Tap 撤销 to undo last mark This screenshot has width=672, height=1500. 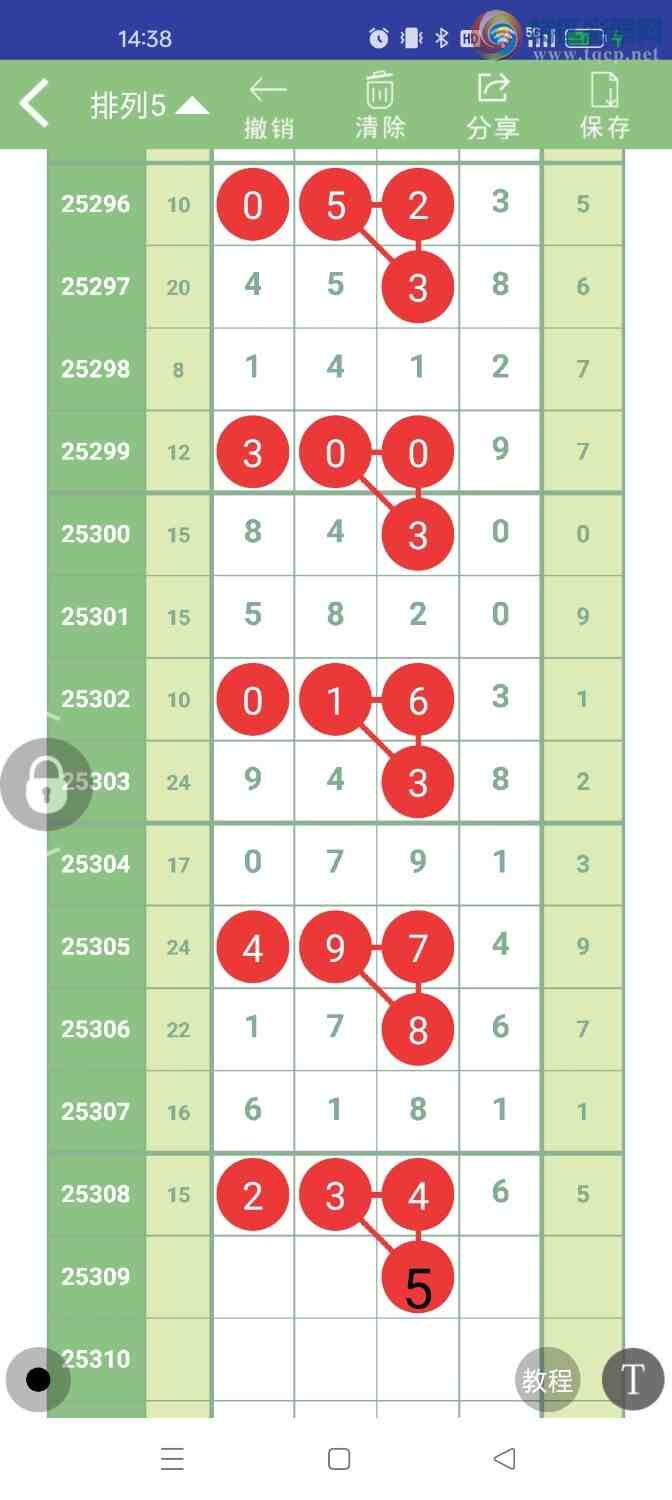point(268,107)
